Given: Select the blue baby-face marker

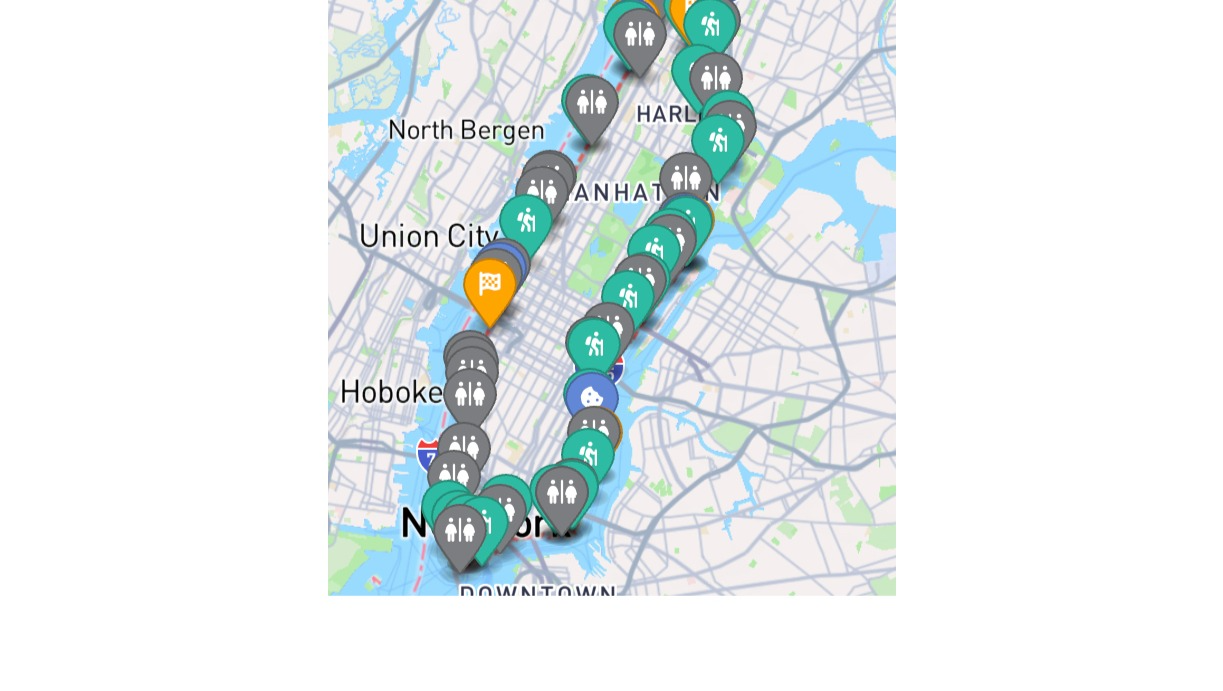Looking at the screenshot, I should 591,396.
